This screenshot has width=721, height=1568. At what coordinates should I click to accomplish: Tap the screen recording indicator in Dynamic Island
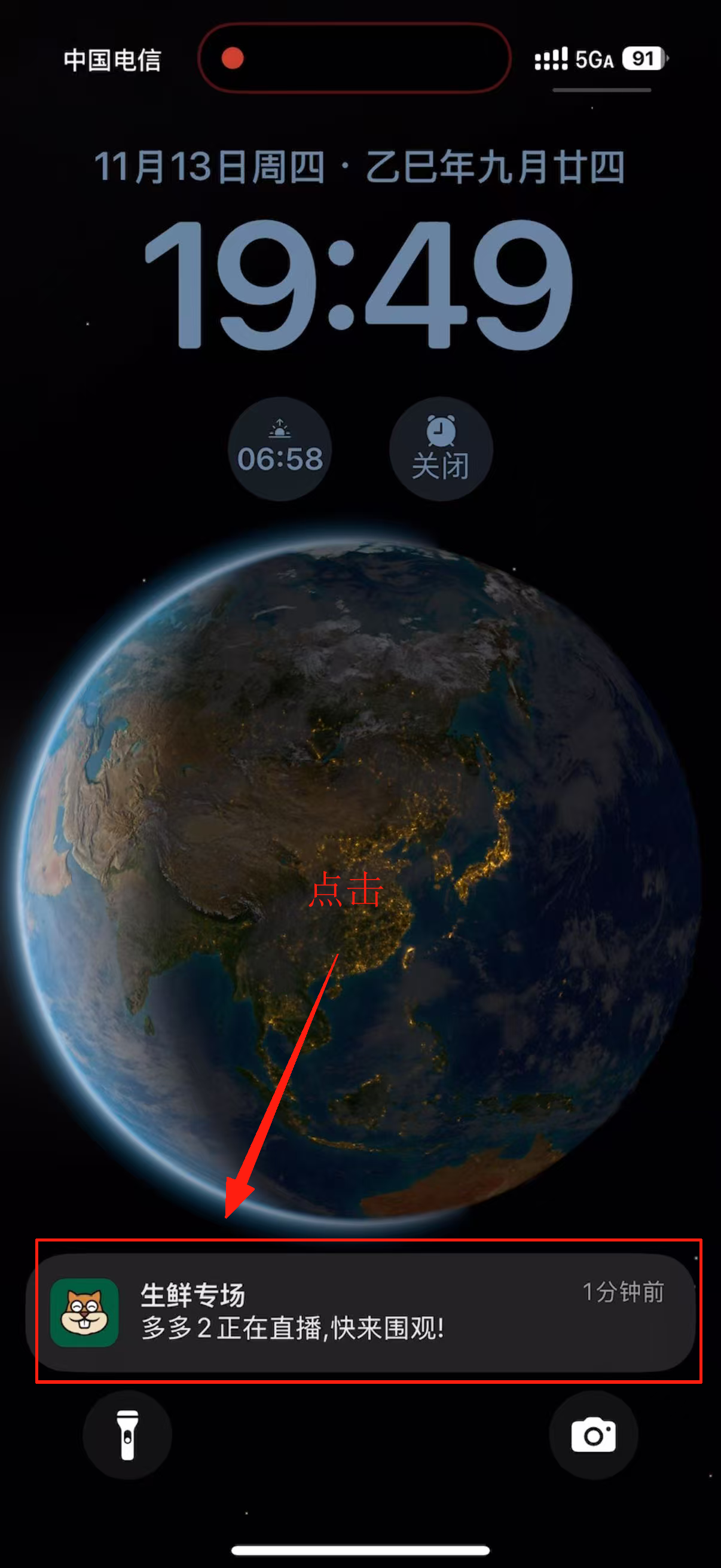(x=233, y=59)
